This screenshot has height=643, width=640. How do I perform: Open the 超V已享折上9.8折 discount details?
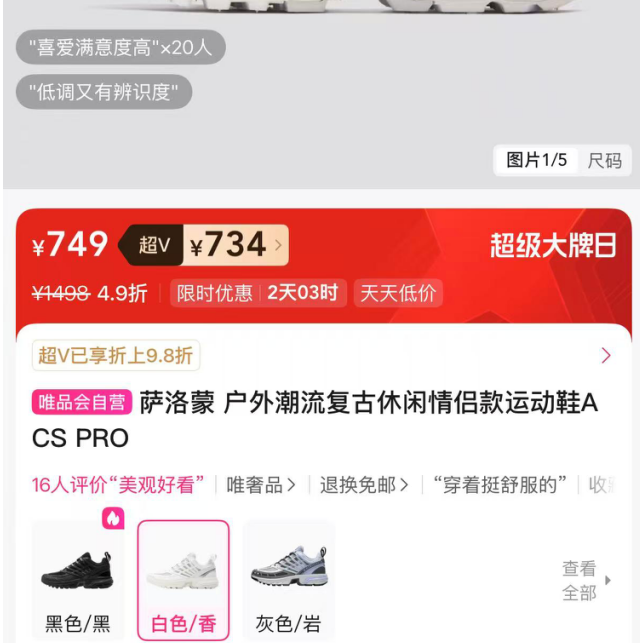[x=117, y=355]
